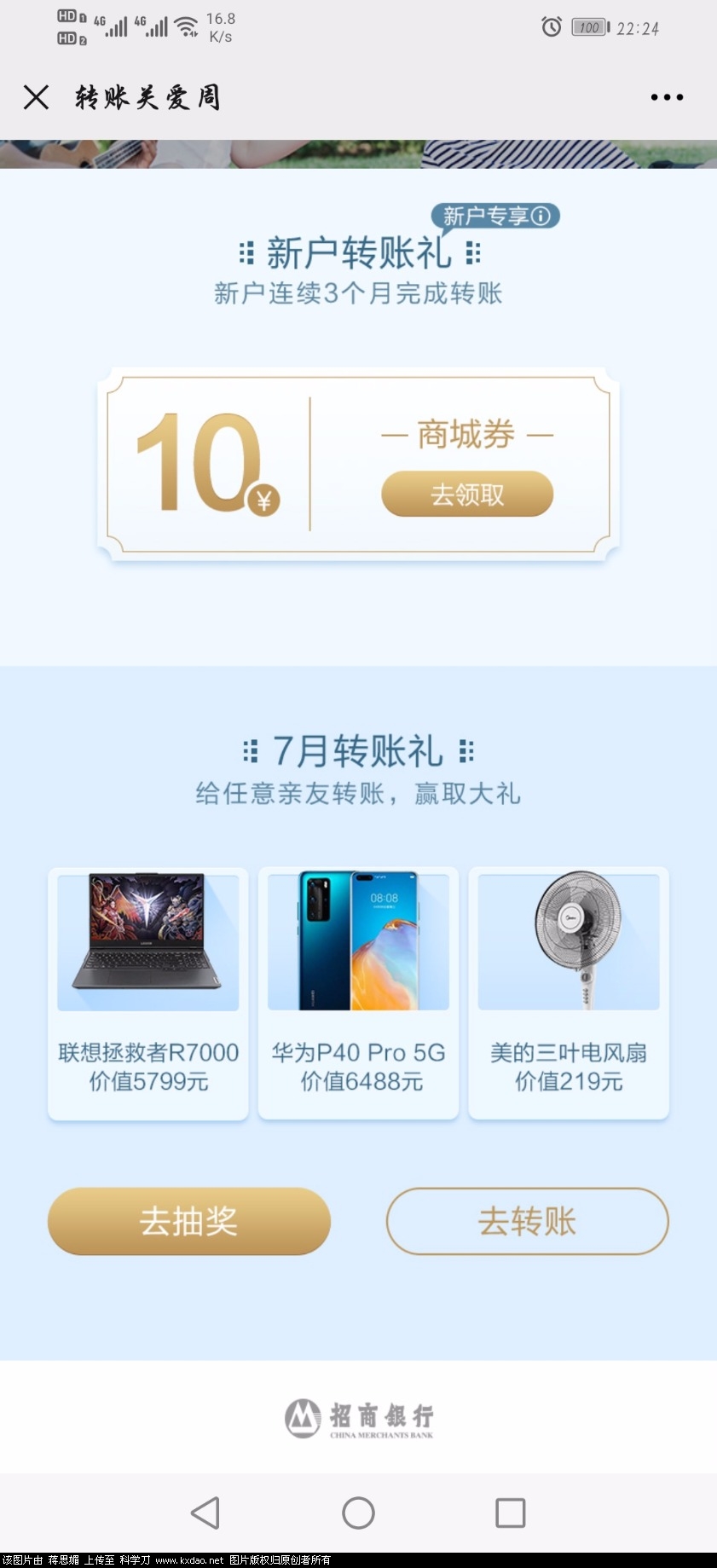Open the 美的三叶电风扇 prize card
The width and height of the screenshot is (717, 1568).
[x=569, y=992]
